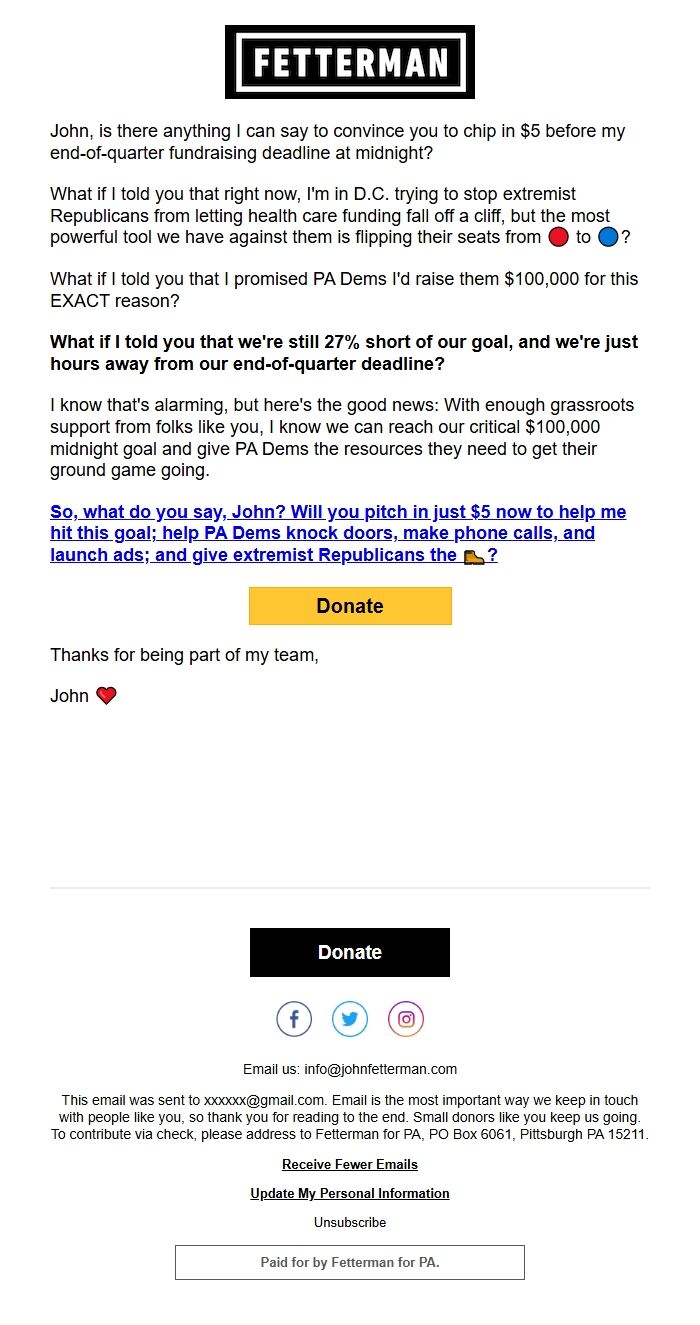
Task: Open the Facebook icon
Action: [294, 1019]
